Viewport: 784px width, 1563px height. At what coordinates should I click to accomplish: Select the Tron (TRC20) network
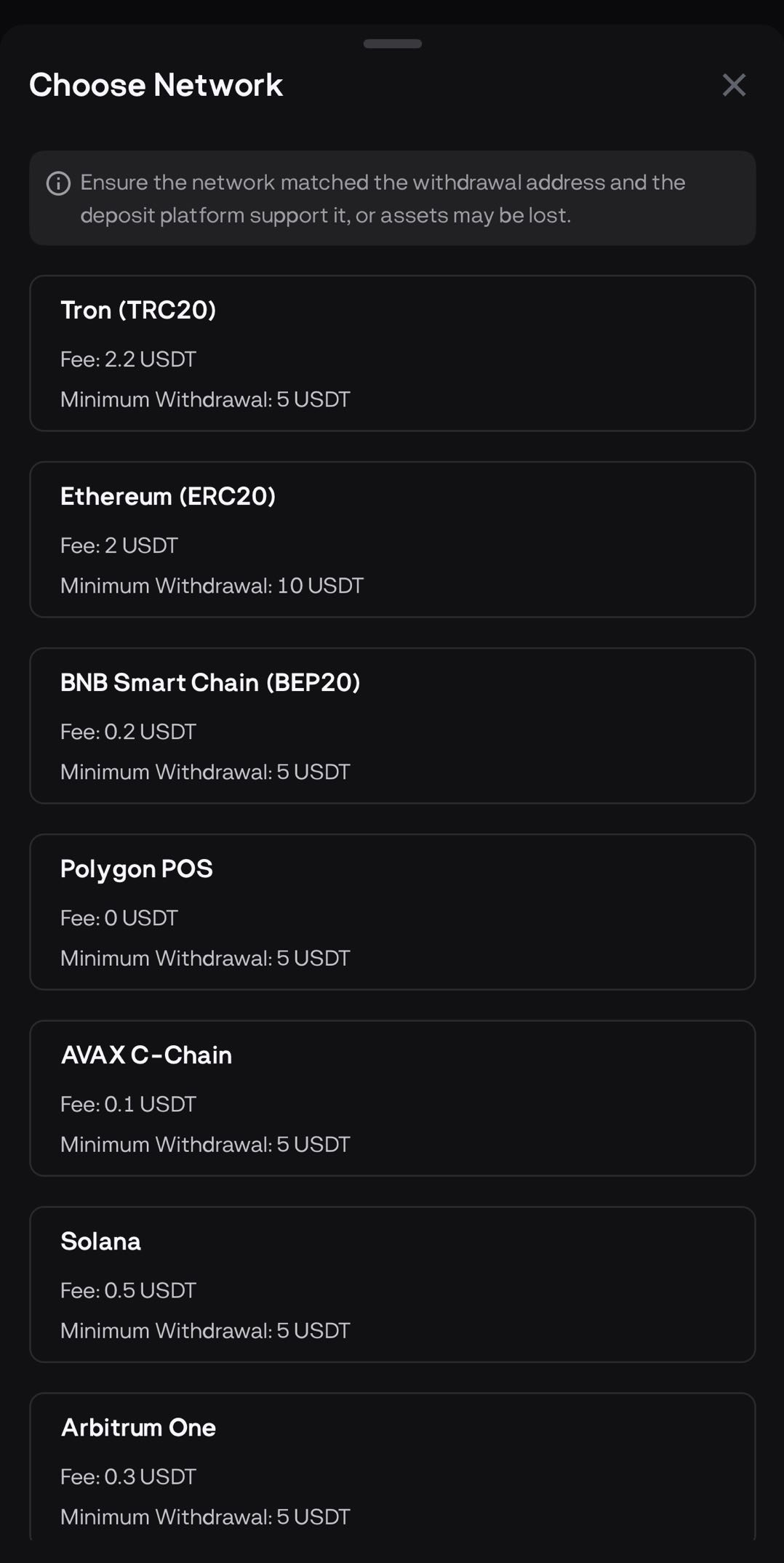[392, 353]
